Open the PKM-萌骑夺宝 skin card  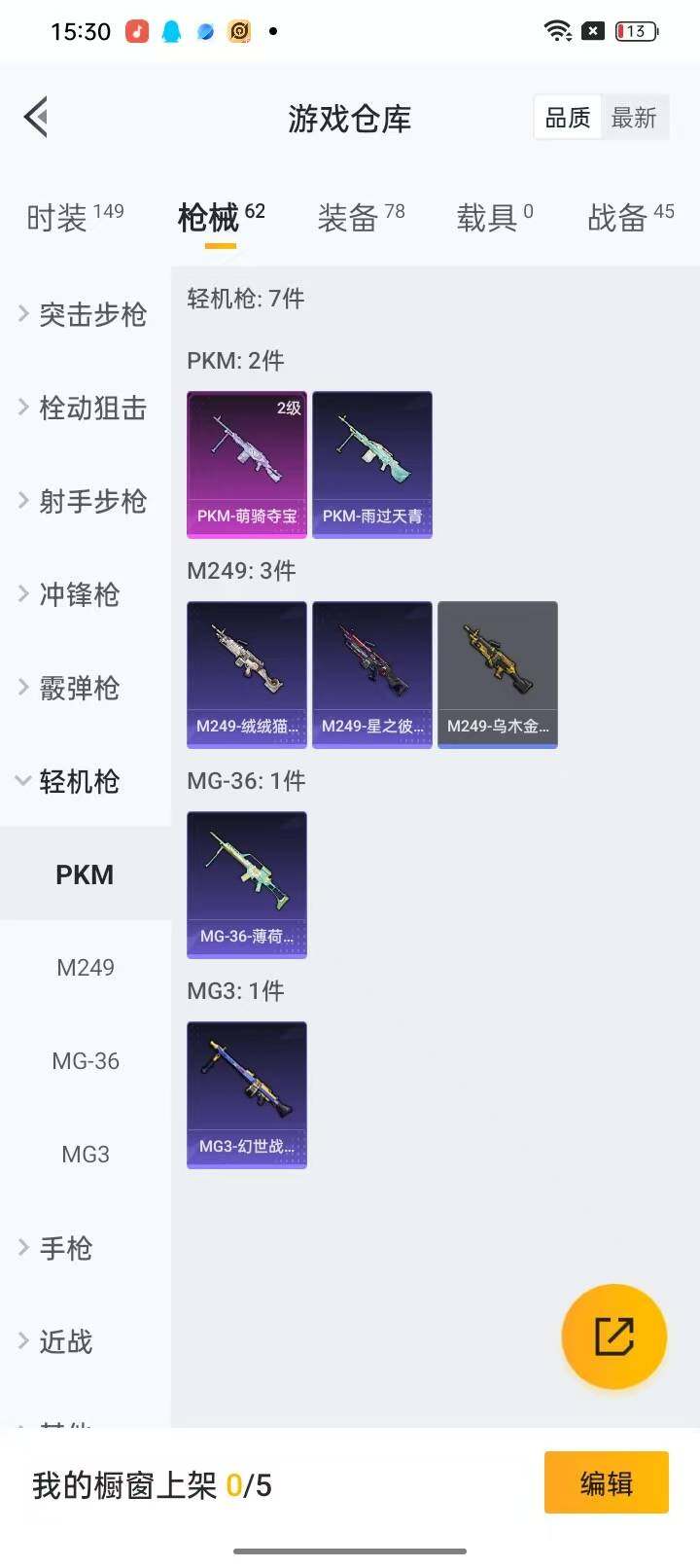coord(247,465)
